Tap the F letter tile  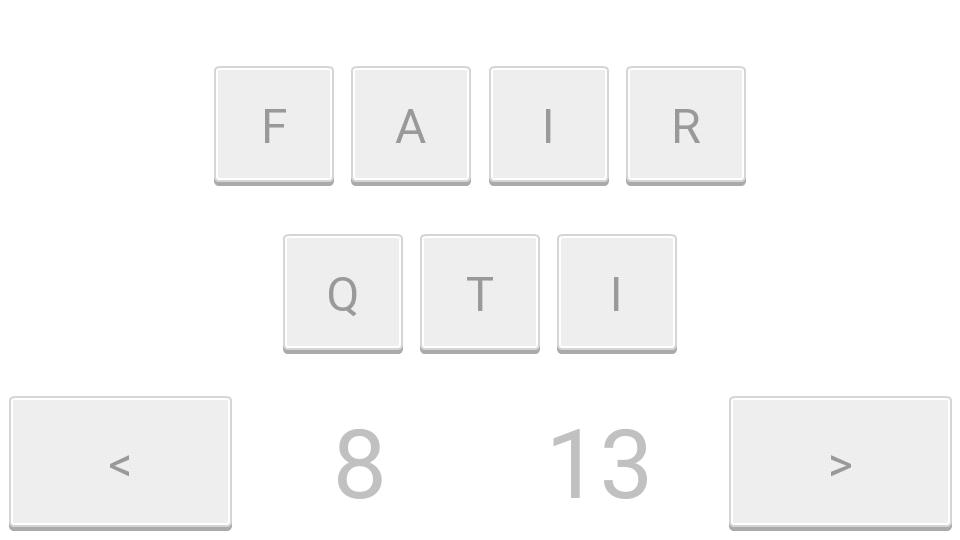(274, 125)
